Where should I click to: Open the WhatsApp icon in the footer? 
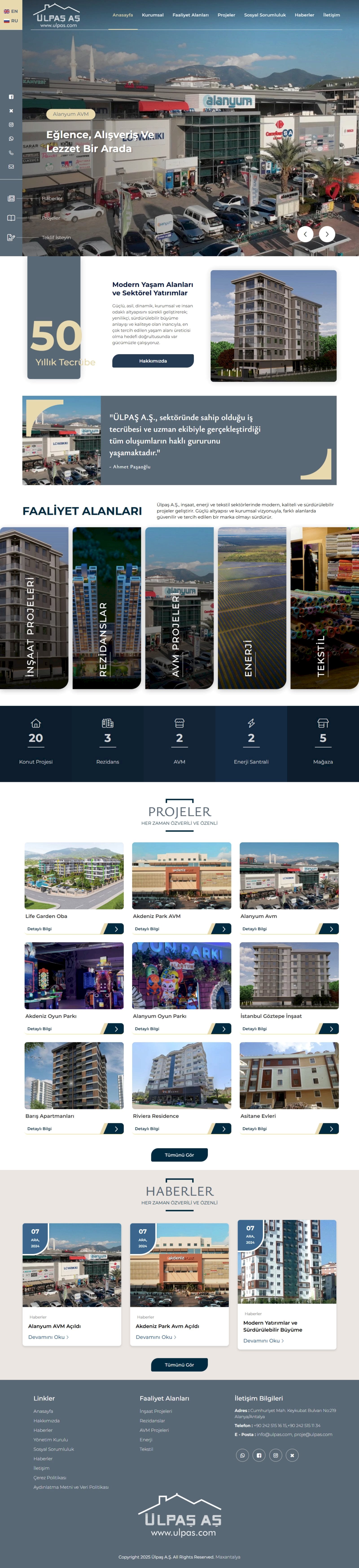pos(243,1455)
